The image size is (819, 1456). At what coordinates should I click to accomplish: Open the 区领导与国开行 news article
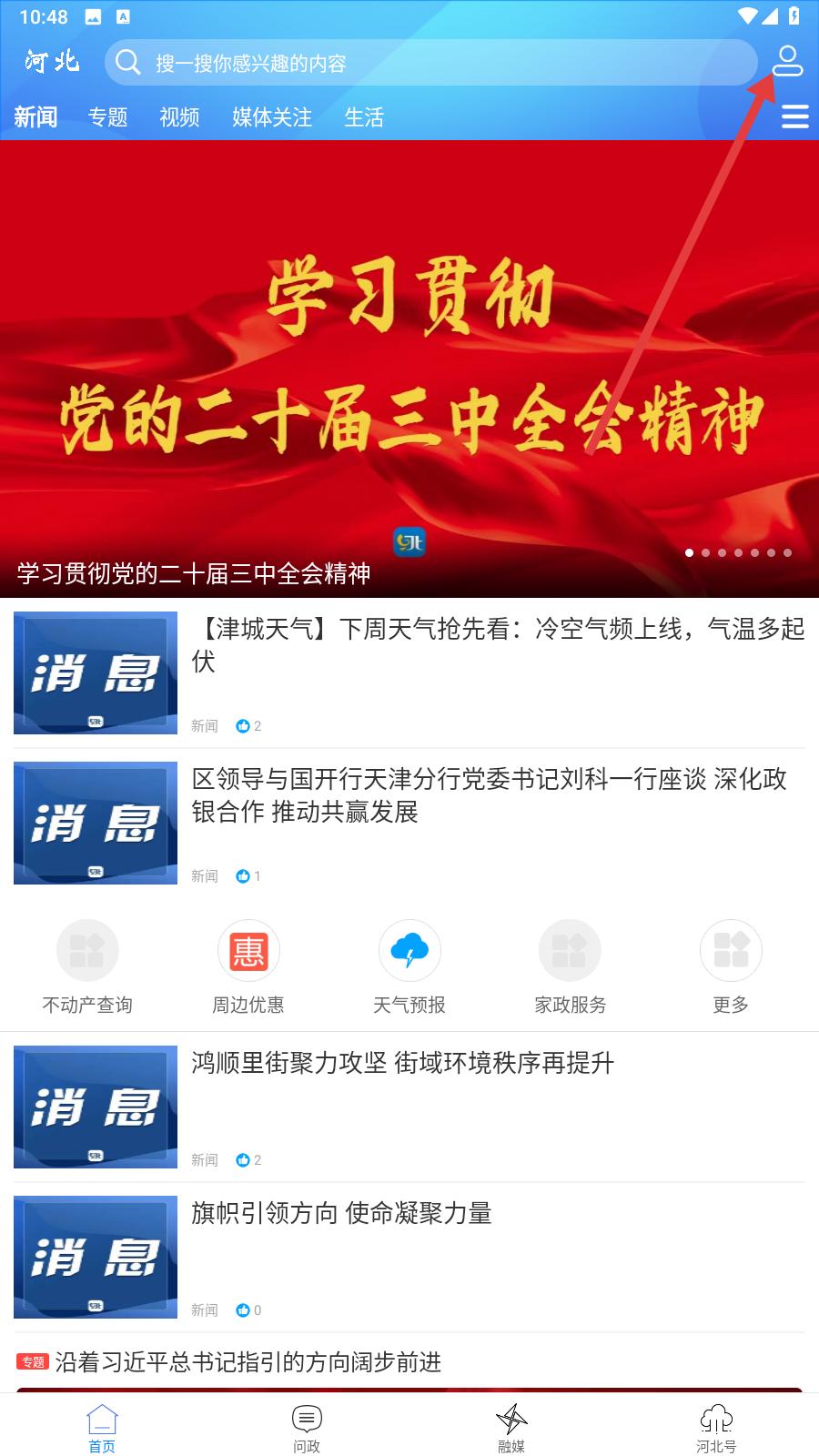click(409, 824)
